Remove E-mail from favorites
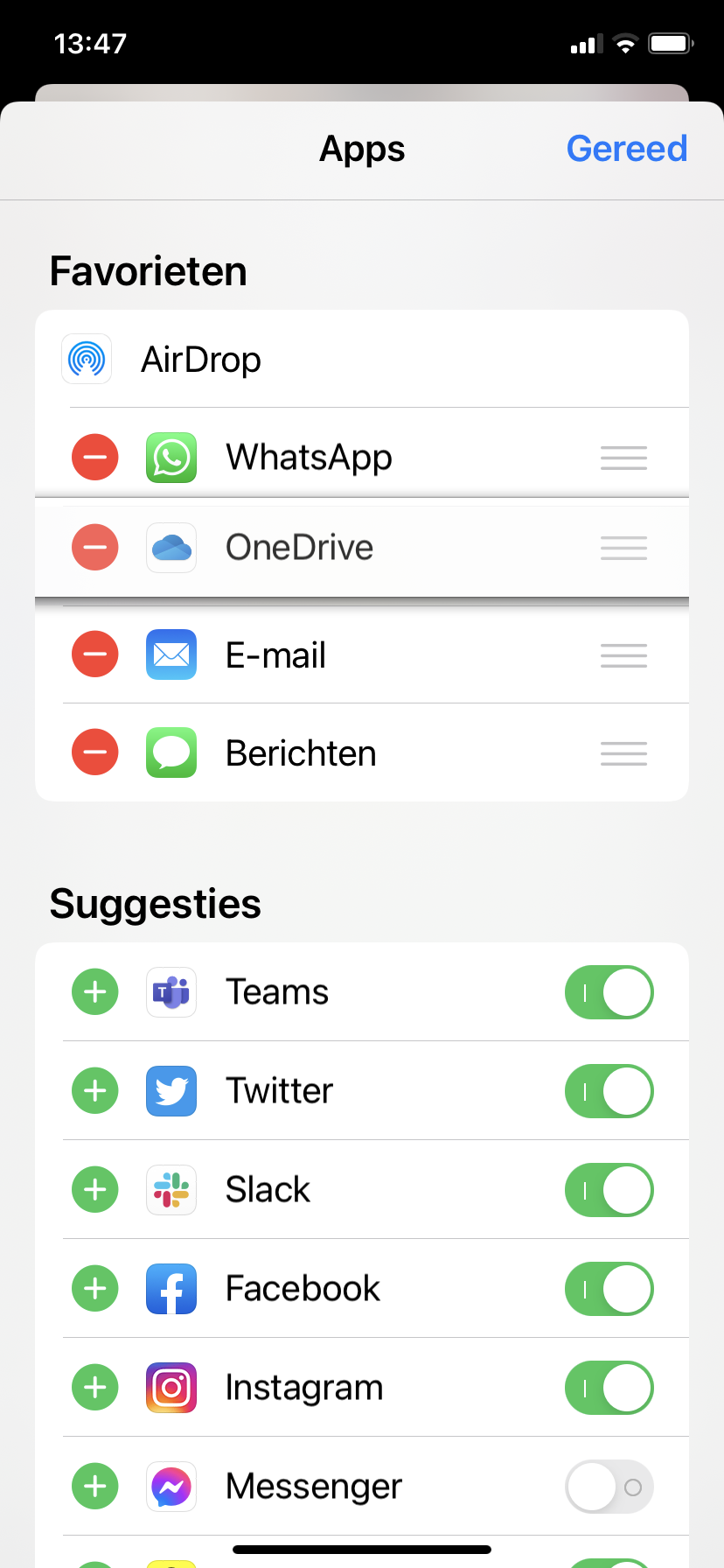The height and width of the screenshot is (1568, 724). pyautogui.click(x=94, y=654)
